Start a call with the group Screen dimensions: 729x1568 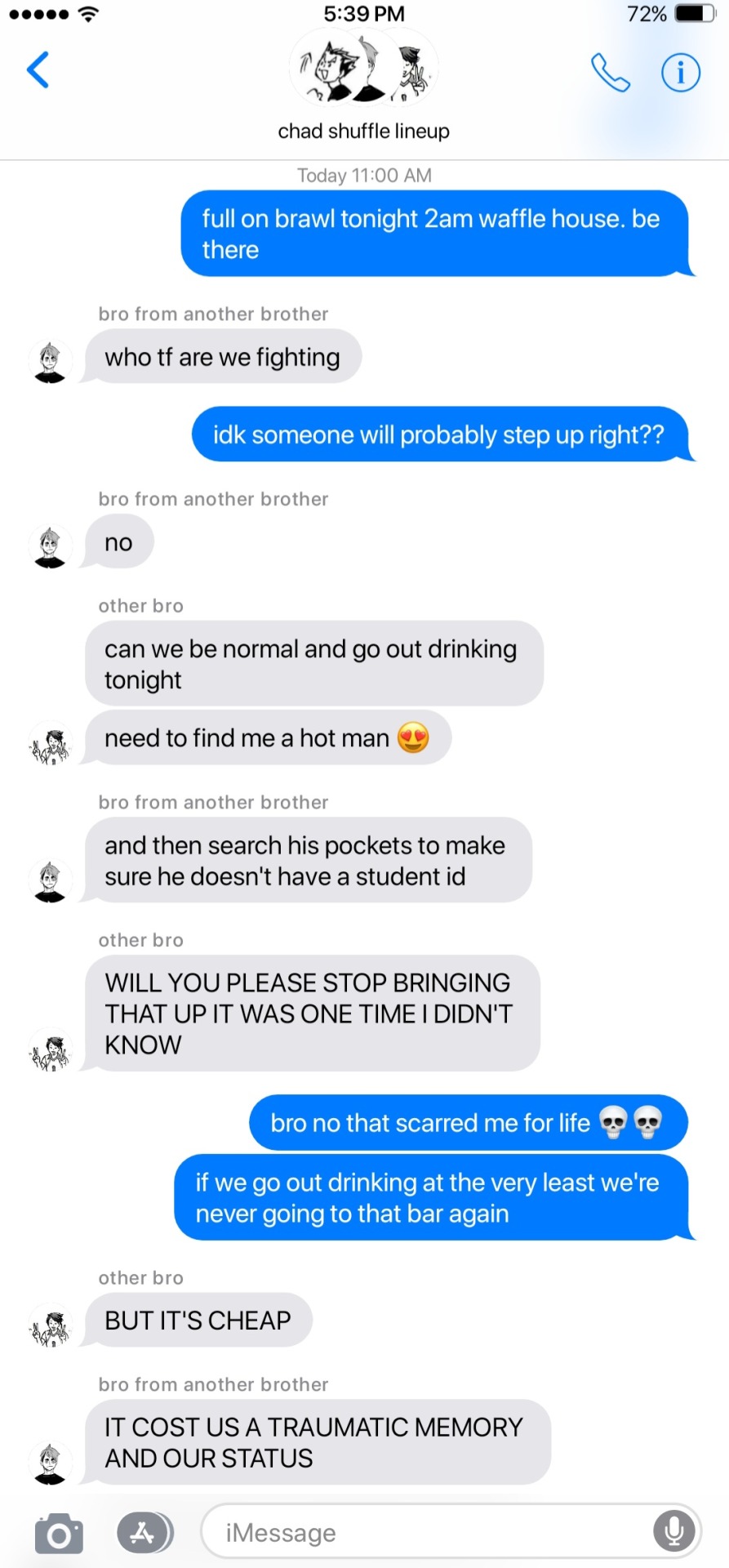(x=610, y=73)
